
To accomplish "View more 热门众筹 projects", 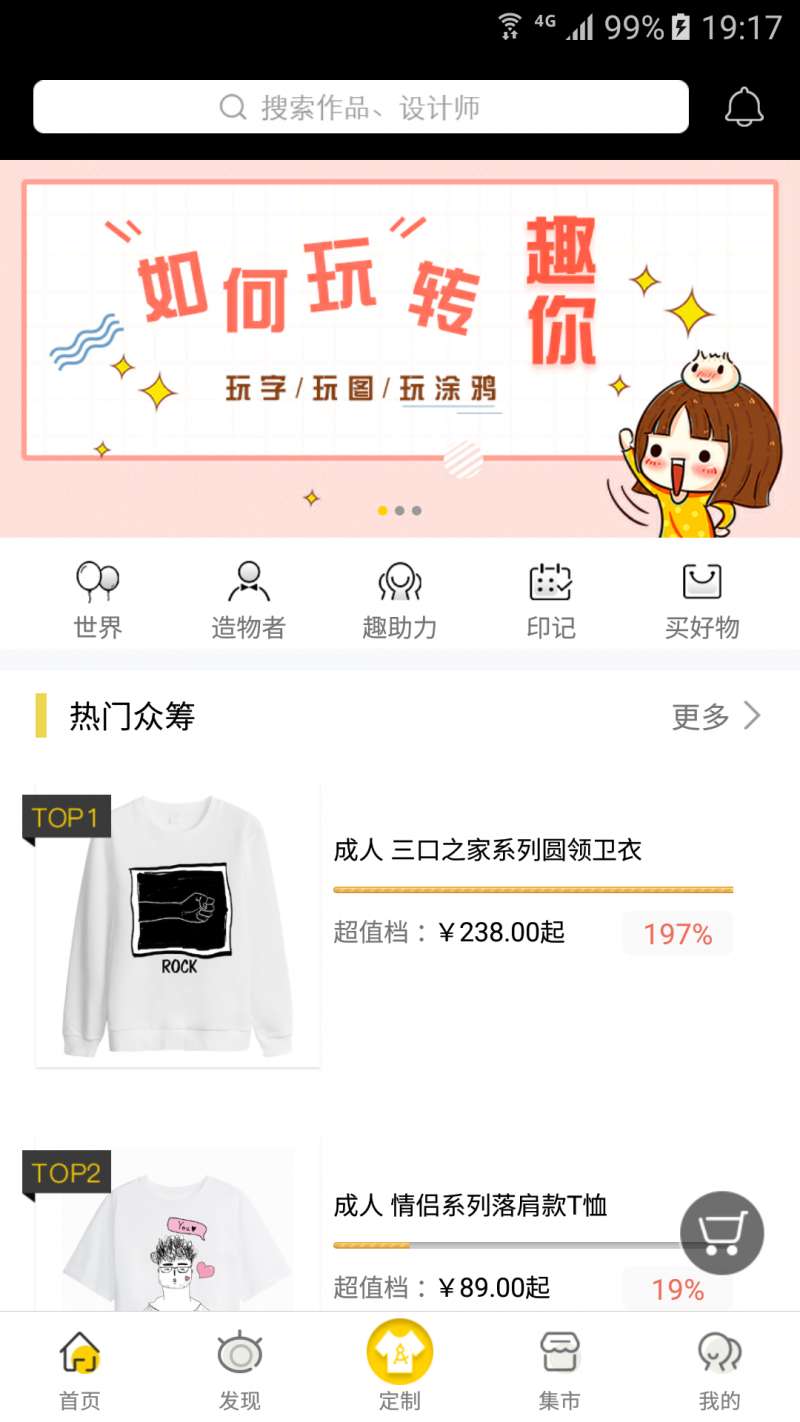I will 717,716.
